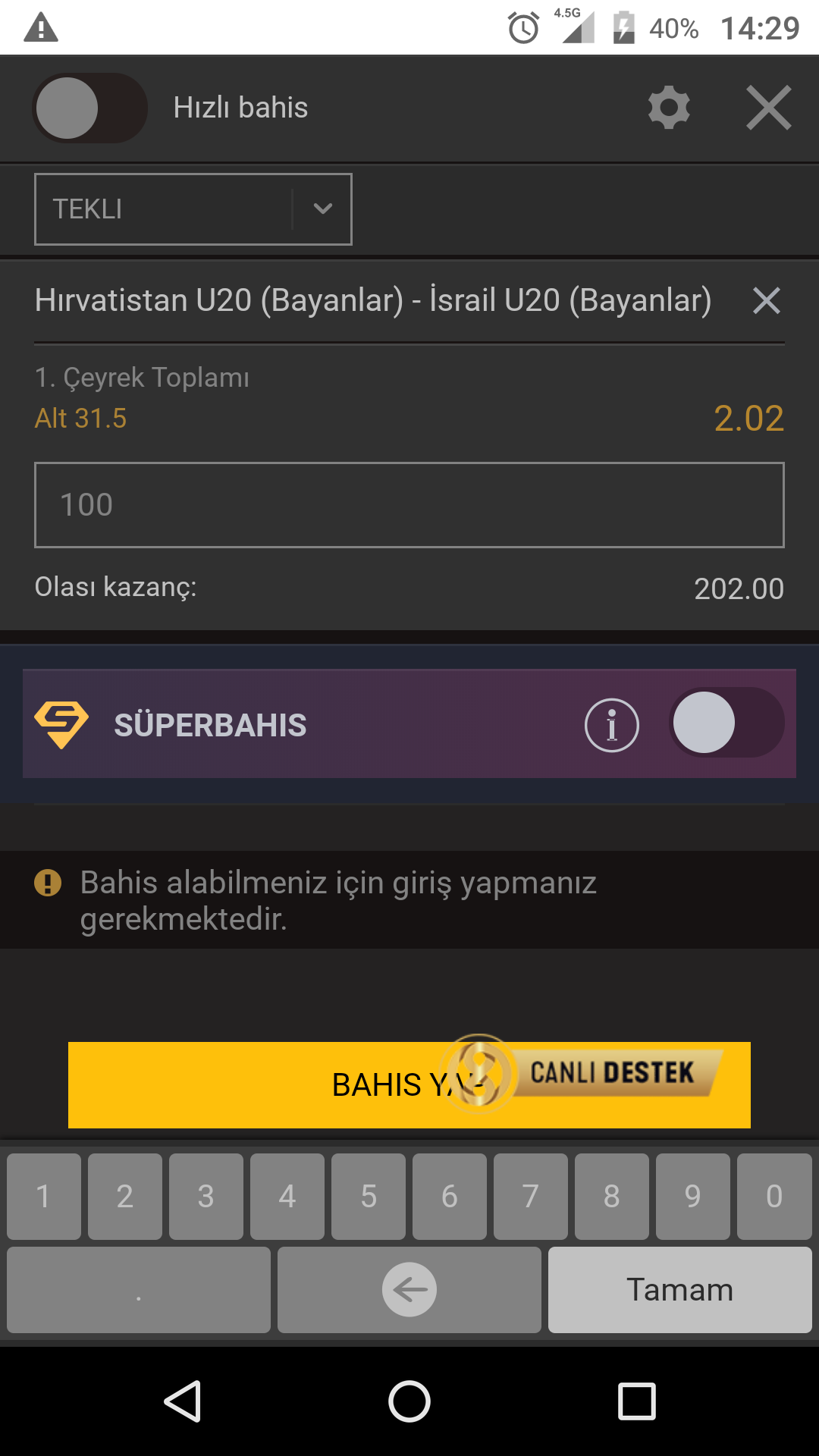The width and height of the screenshot is (819, 1456).
Task: Remove the Hırvatistan U20 - İsrail U20 selection
Action: [767, 300]
